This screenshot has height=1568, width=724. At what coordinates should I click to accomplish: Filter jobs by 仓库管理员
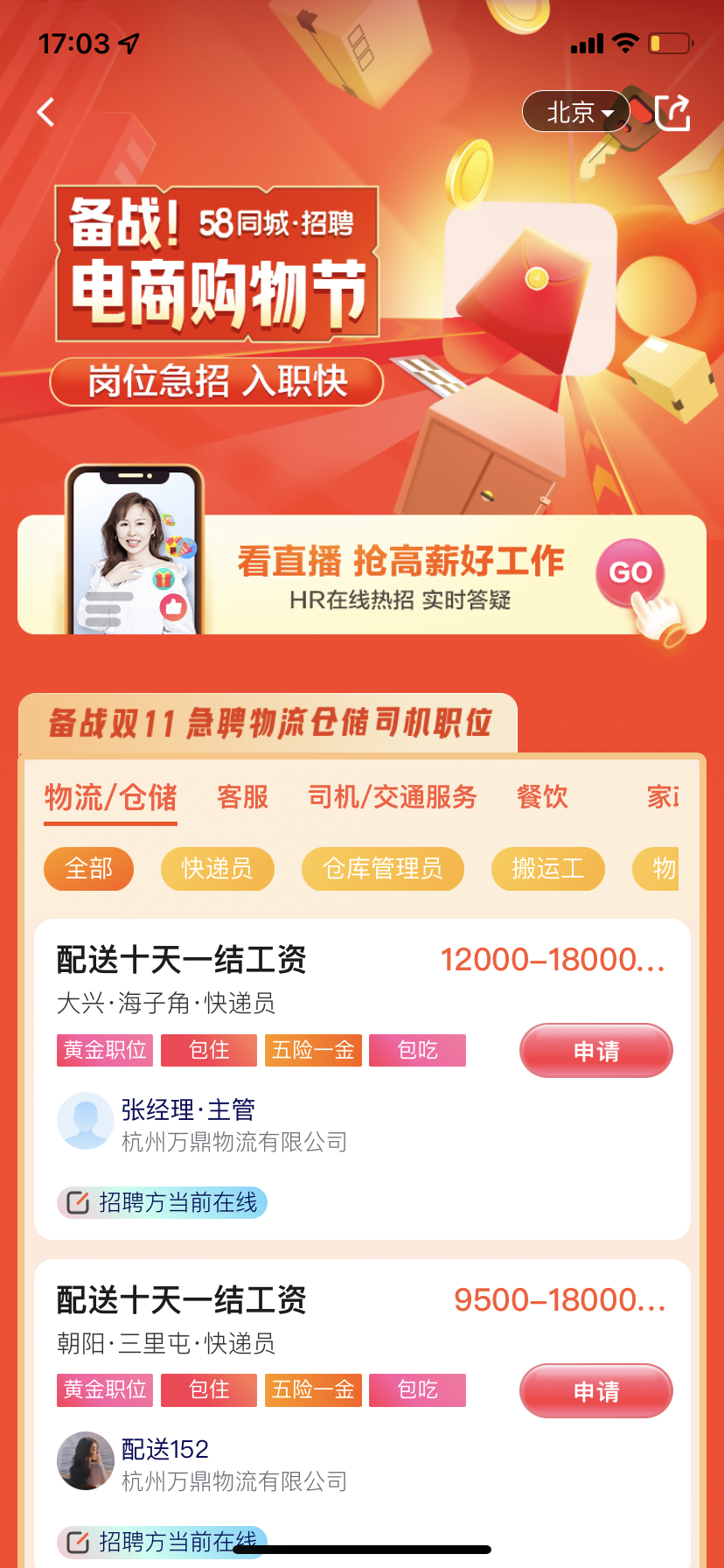pyautogui.click(x=382, y=869)
